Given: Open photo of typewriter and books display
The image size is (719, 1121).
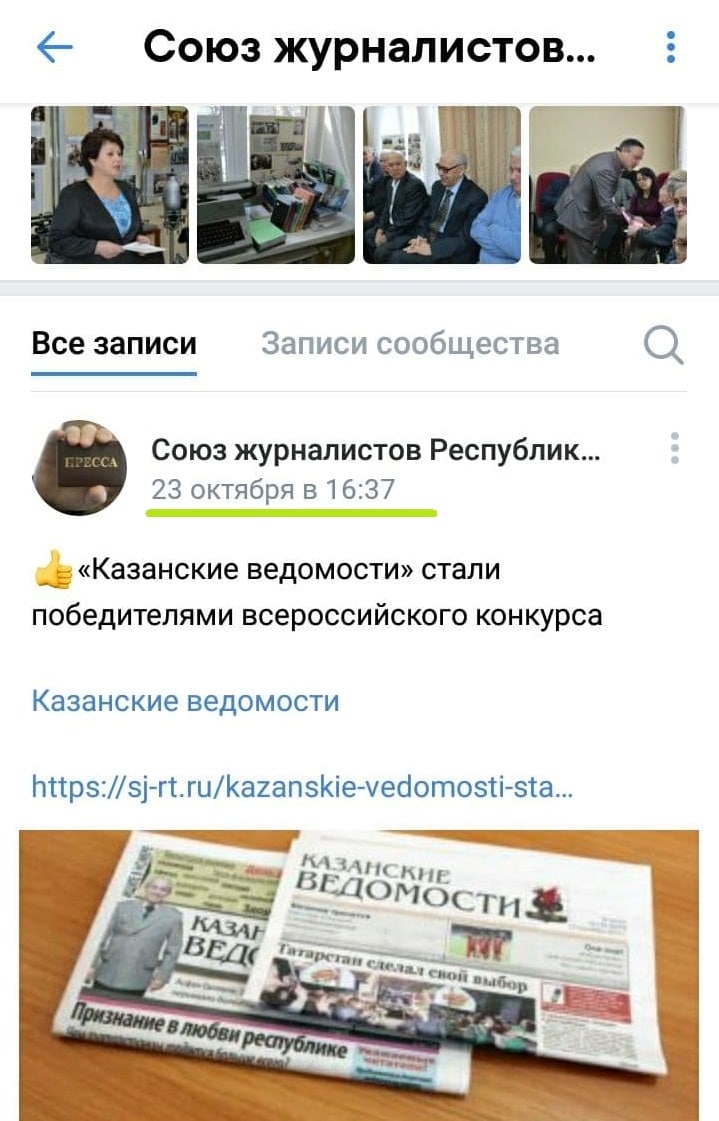Looking at the screenshot, I should tap(275, 185).
